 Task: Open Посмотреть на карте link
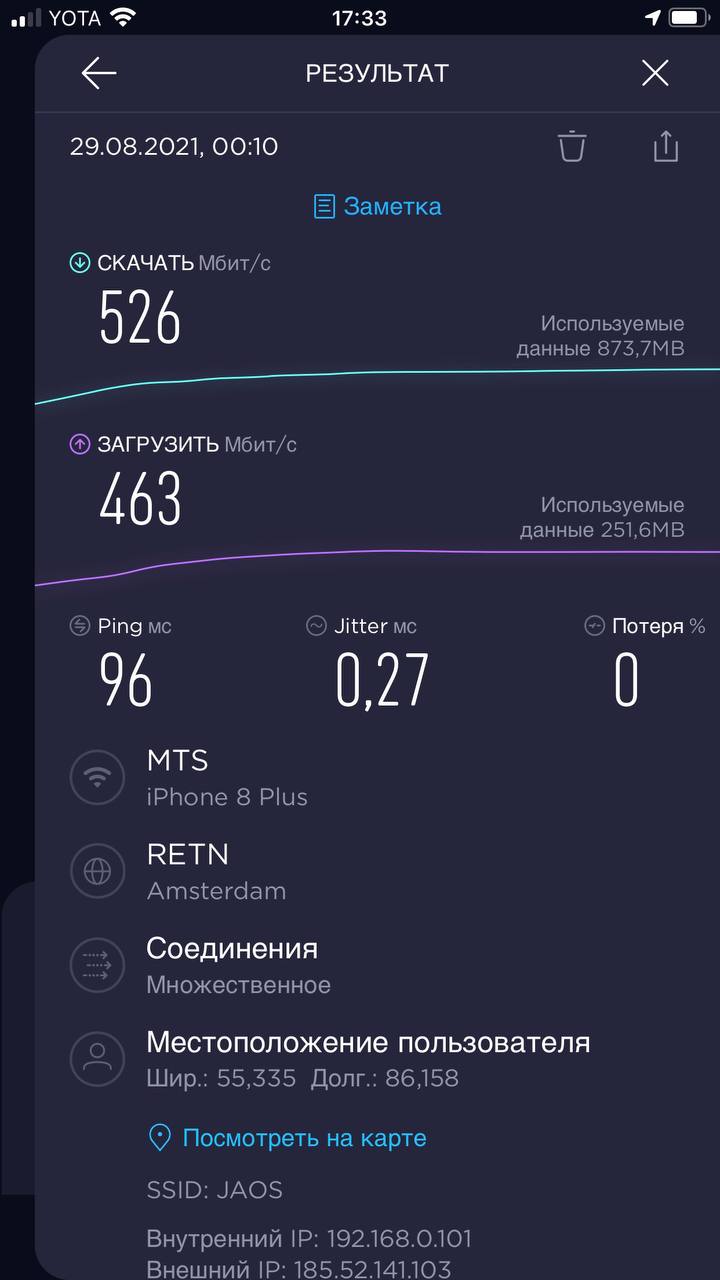pos(287,1138)
